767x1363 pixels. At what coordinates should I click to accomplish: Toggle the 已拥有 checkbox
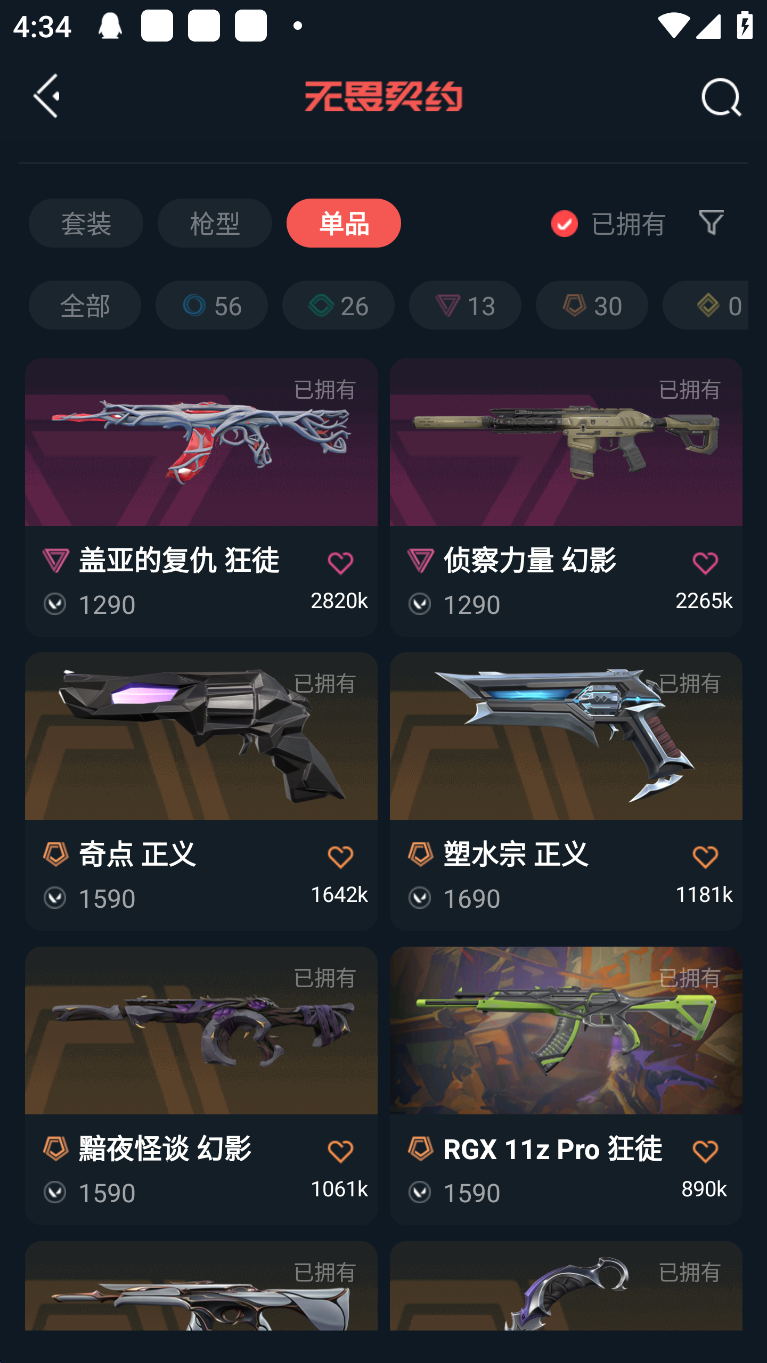click(565, 223)
